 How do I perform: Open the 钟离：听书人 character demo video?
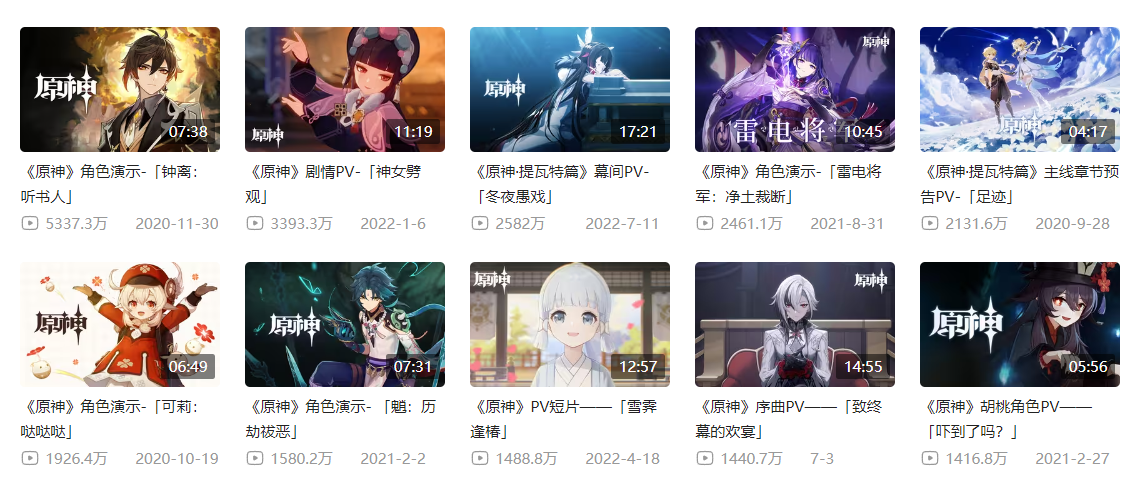pyautogui.click(x=120, y=90)
